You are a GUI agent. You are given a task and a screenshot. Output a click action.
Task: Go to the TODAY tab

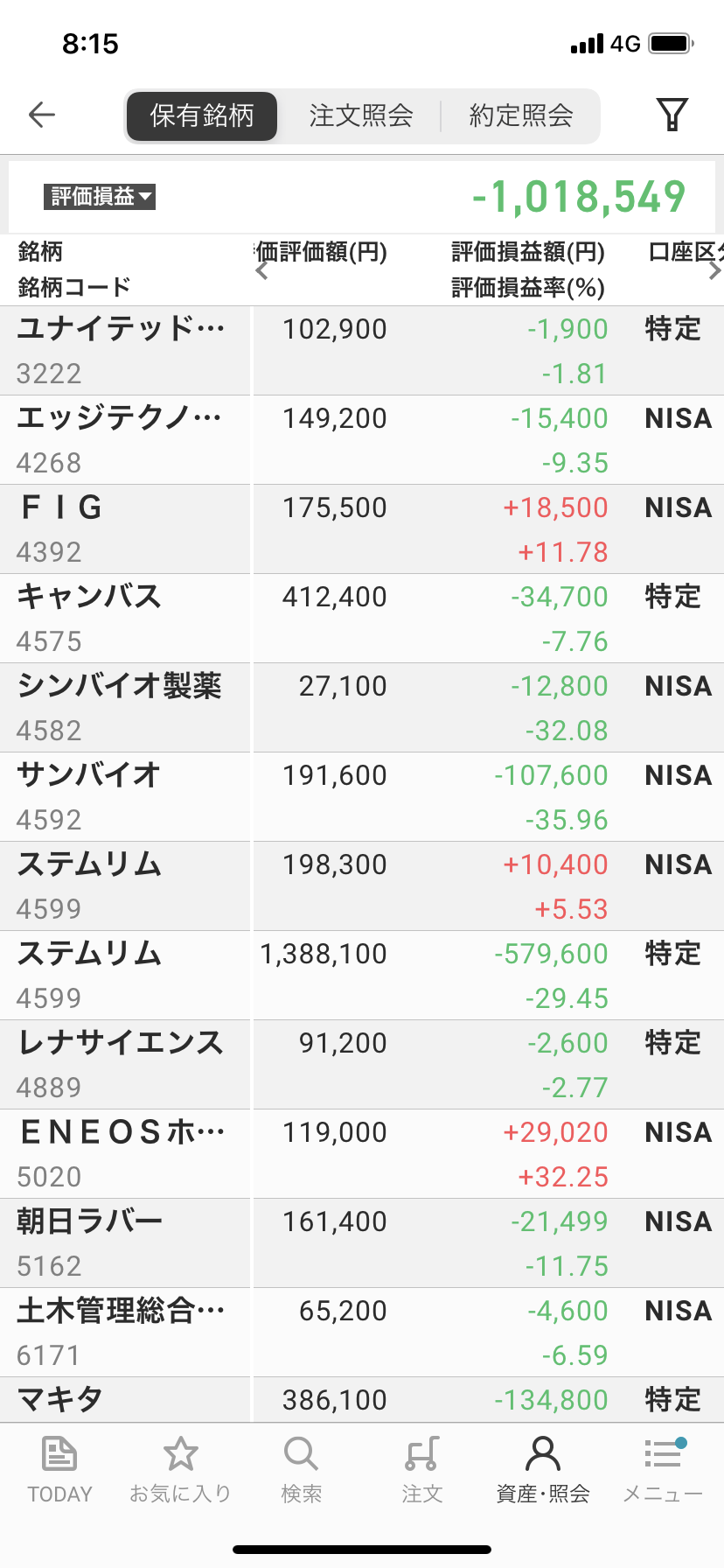pos(59,1470)
